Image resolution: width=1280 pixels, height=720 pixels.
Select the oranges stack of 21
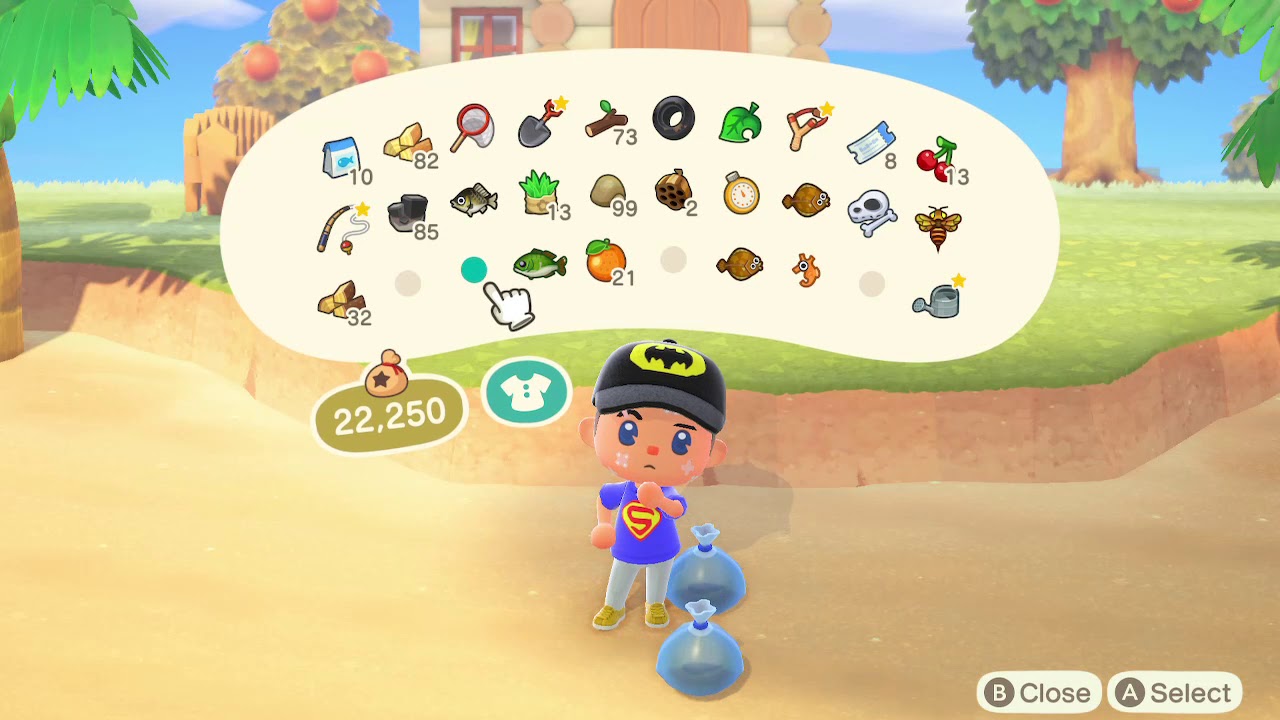(608, 262)
